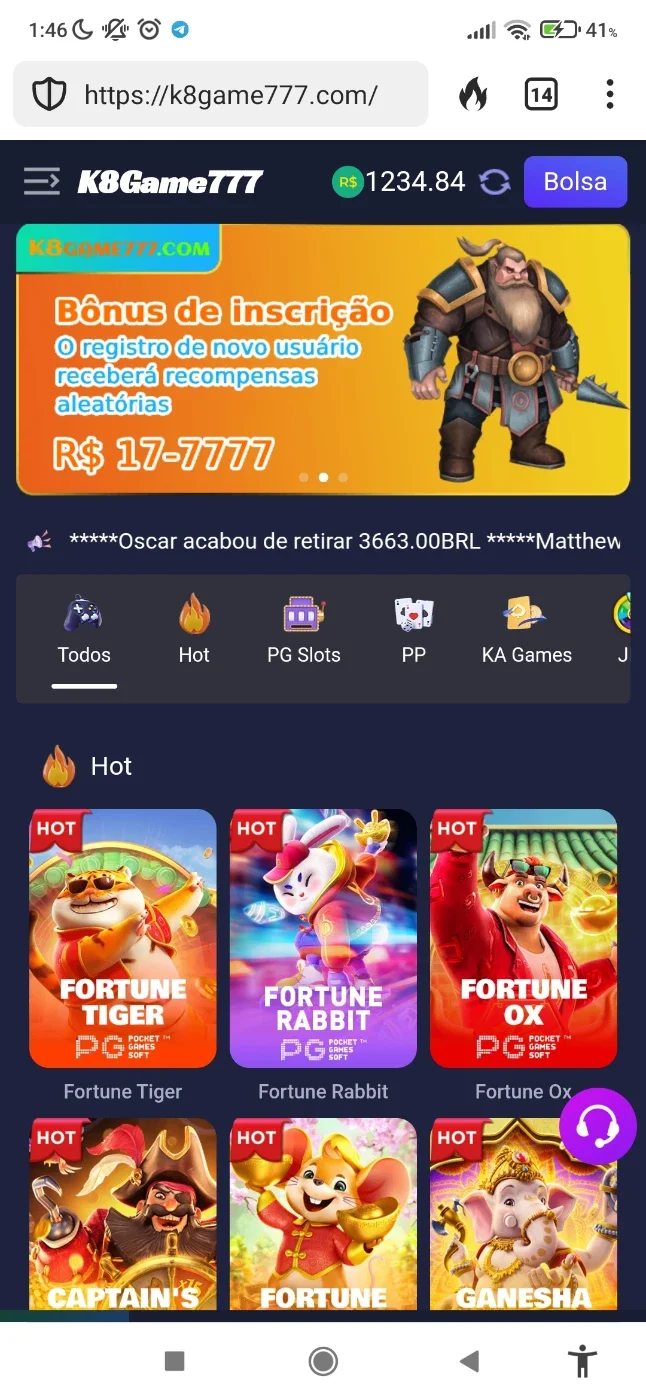Open the browser tab switcher showing 14
The width and height of the screenshot is (646, 1400).
540,94
